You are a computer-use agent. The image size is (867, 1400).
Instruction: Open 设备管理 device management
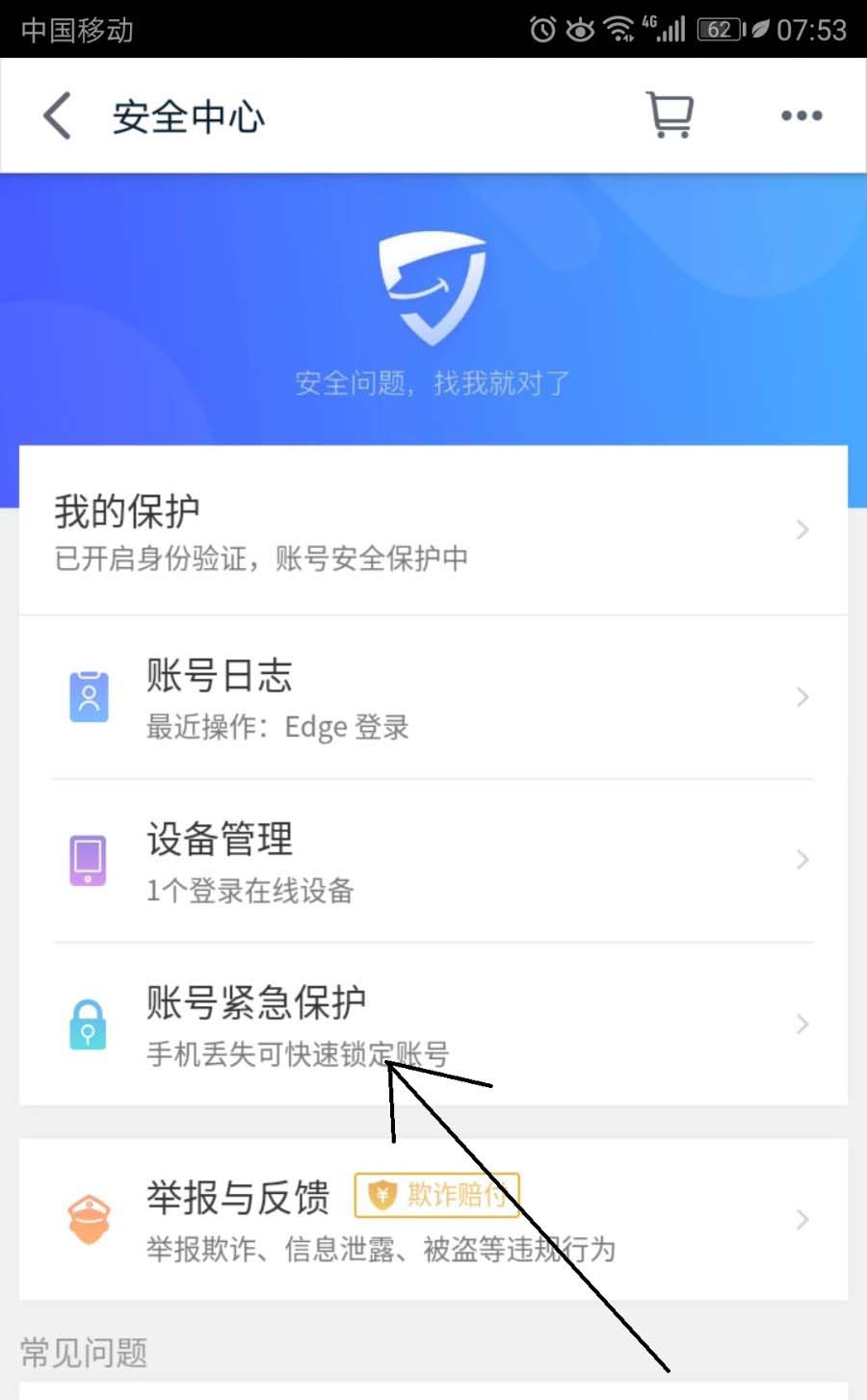tap(433, 861)
